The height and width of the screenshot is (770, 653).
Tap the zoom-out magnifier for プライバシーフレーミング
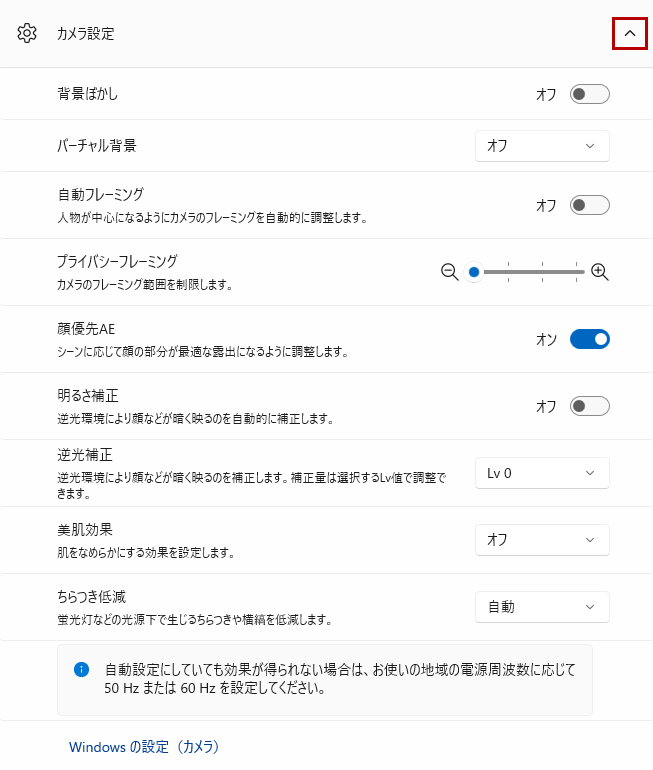point(450,271)
